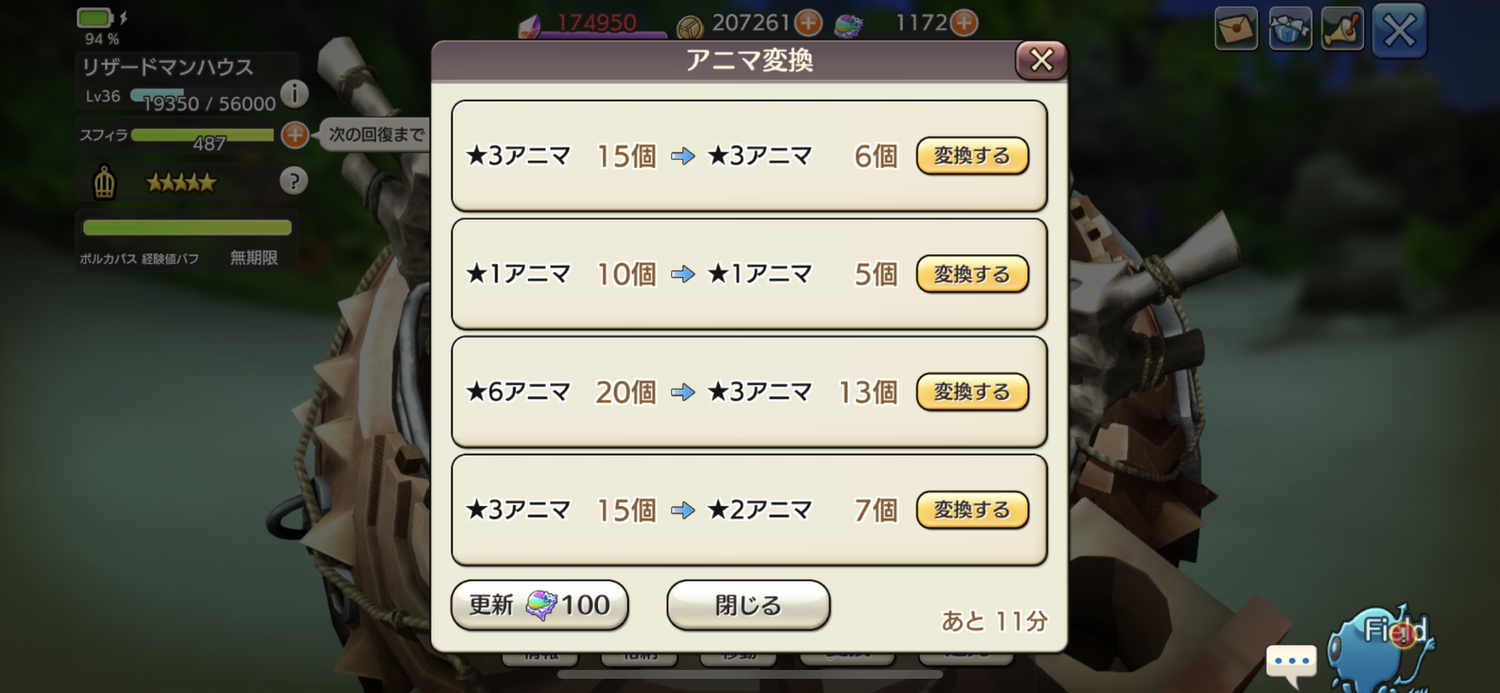Image resolution: width=1500 pixels, height=693 pixels.
Task: Convert 20 ★6アニマ into 13 ★3アニマ
Action: tap(972, 392)
